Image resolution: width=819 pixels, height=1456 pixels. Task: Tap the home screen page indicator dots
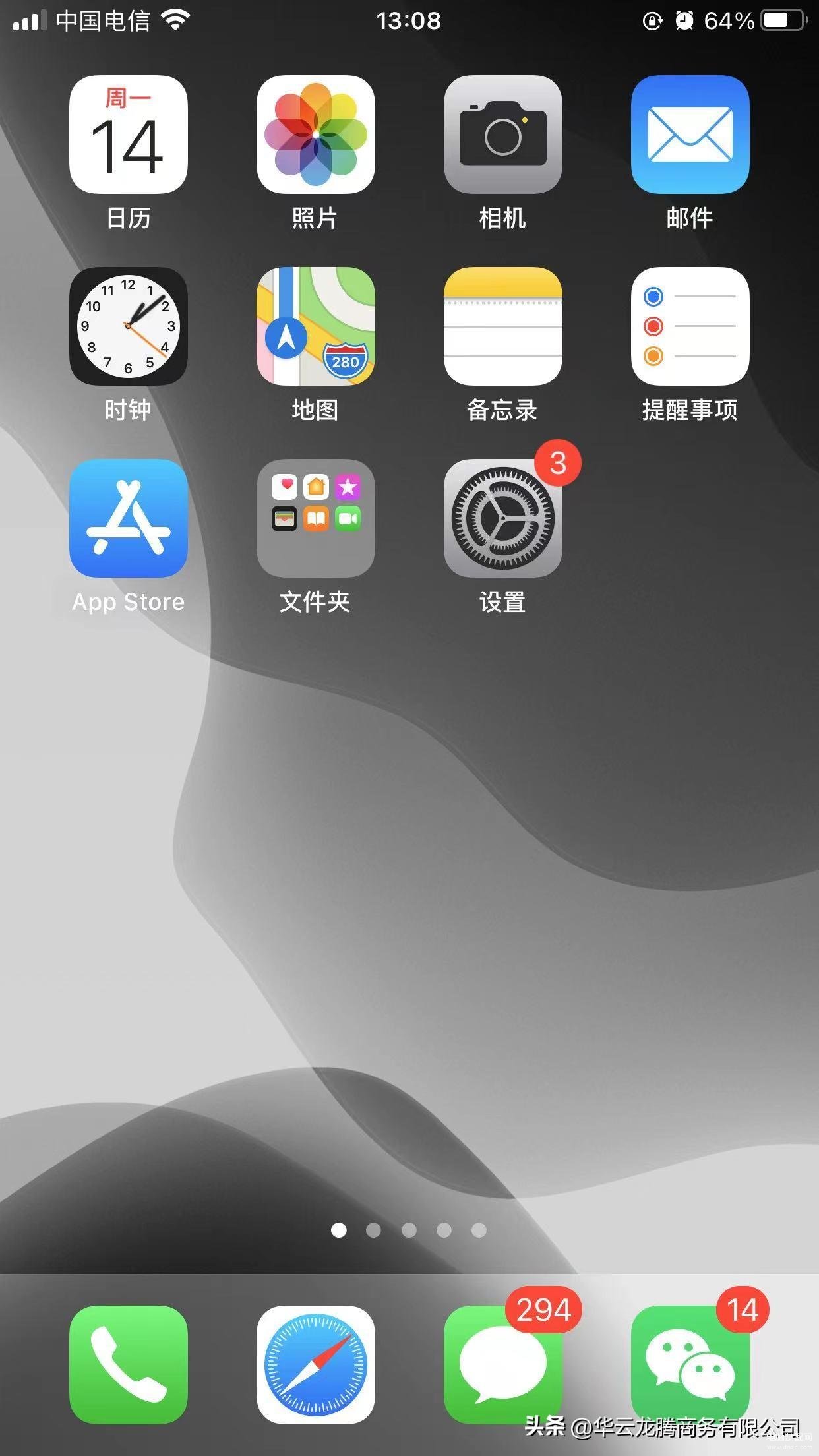(409, 1230)
